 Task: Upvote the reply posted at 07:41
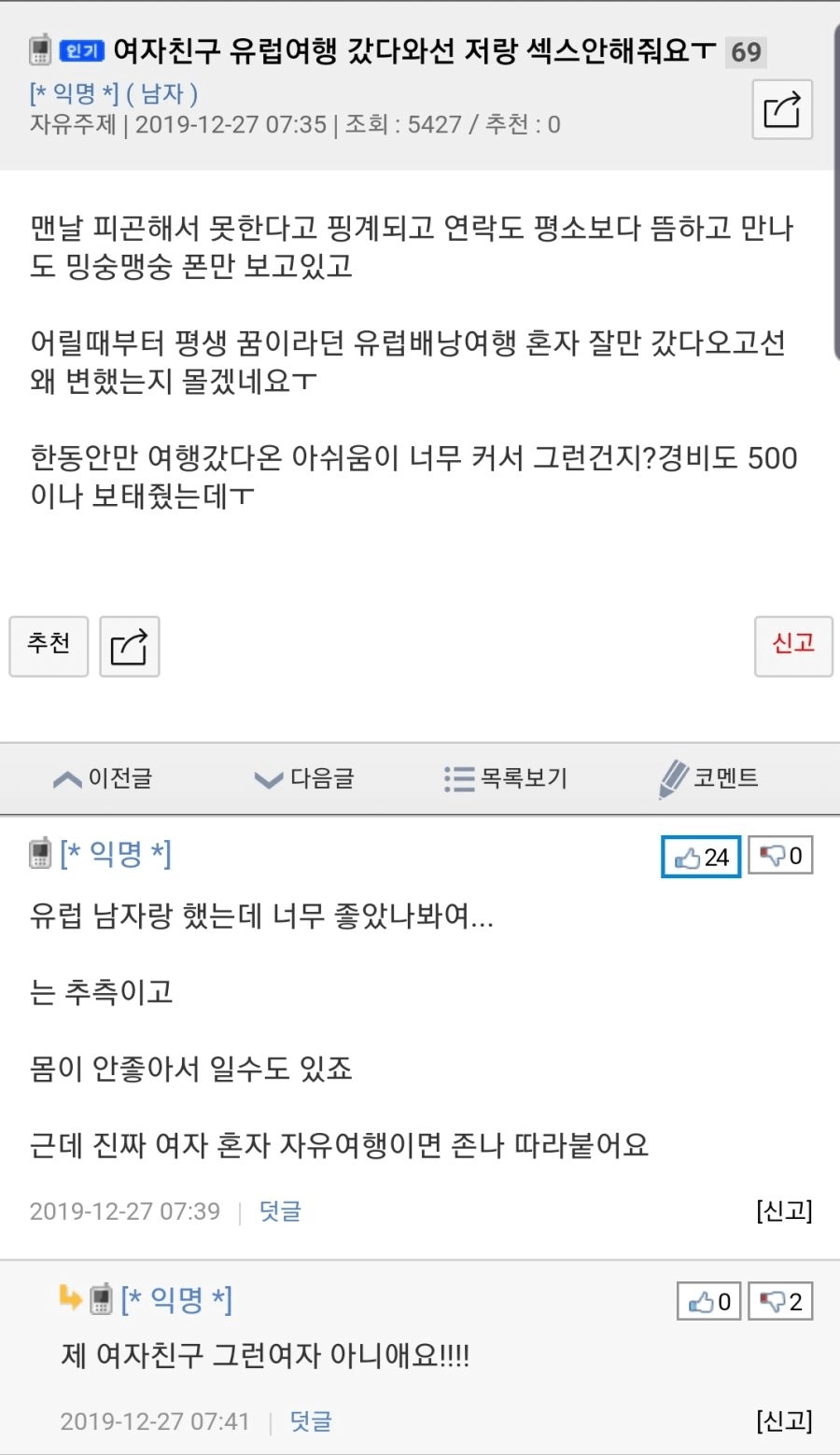pos(708,1302)
